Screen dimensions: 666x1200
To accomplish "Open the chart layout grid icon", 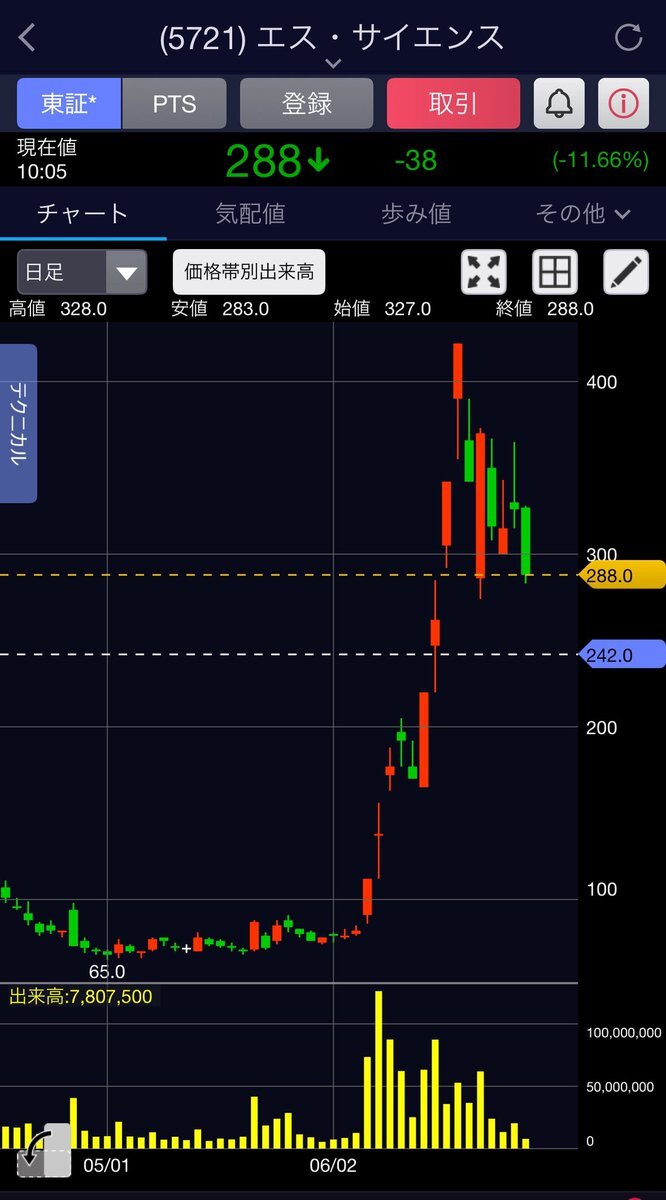I will tap(555, 272).
